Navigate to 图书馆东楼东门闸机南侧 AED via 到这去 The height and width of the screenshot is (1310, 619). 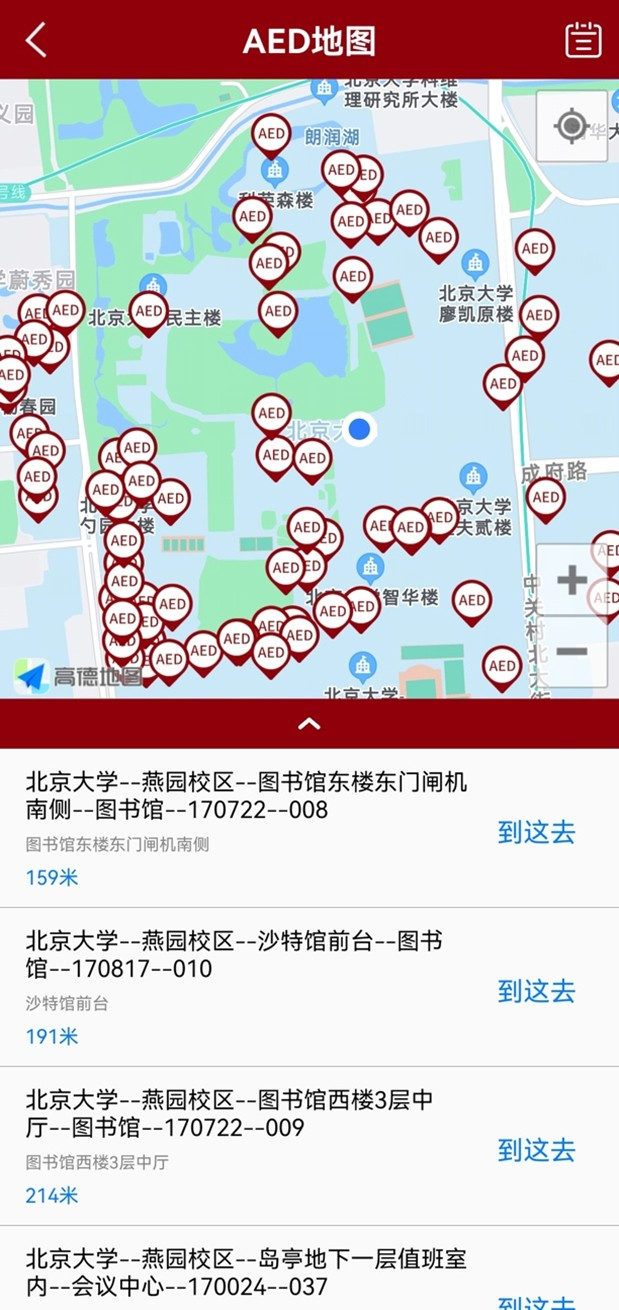click(x=536, y=832)
